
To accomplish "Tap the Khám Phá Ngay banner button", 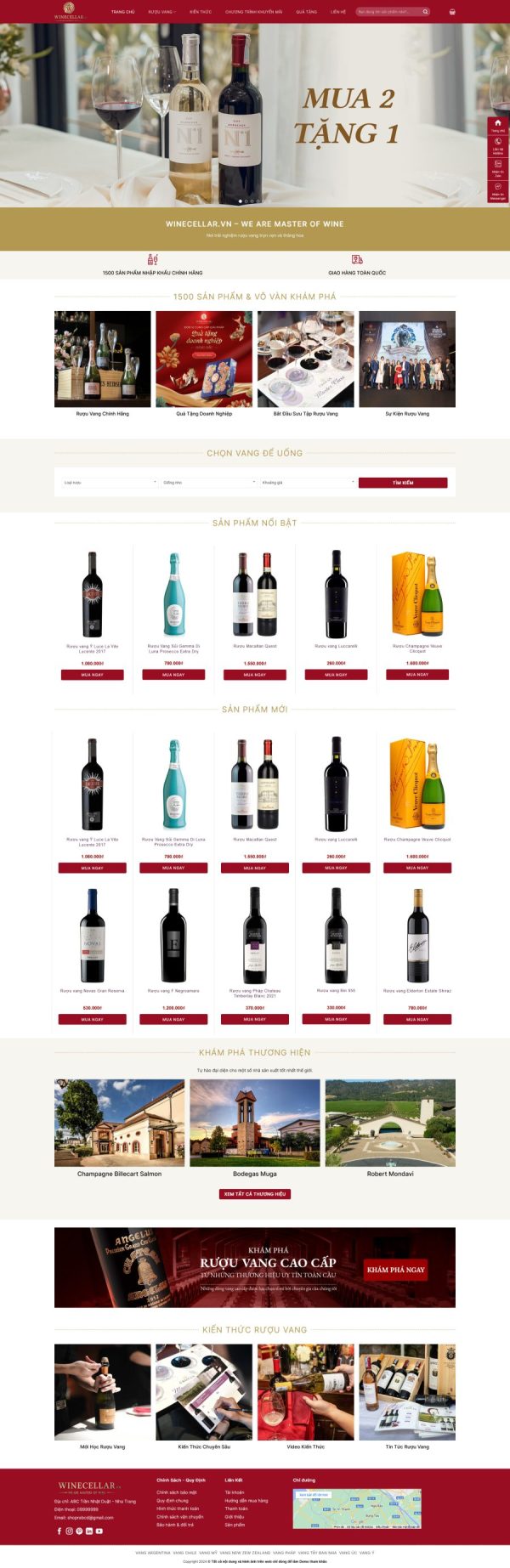I will pyautogui.click(x=396, y=1270).
